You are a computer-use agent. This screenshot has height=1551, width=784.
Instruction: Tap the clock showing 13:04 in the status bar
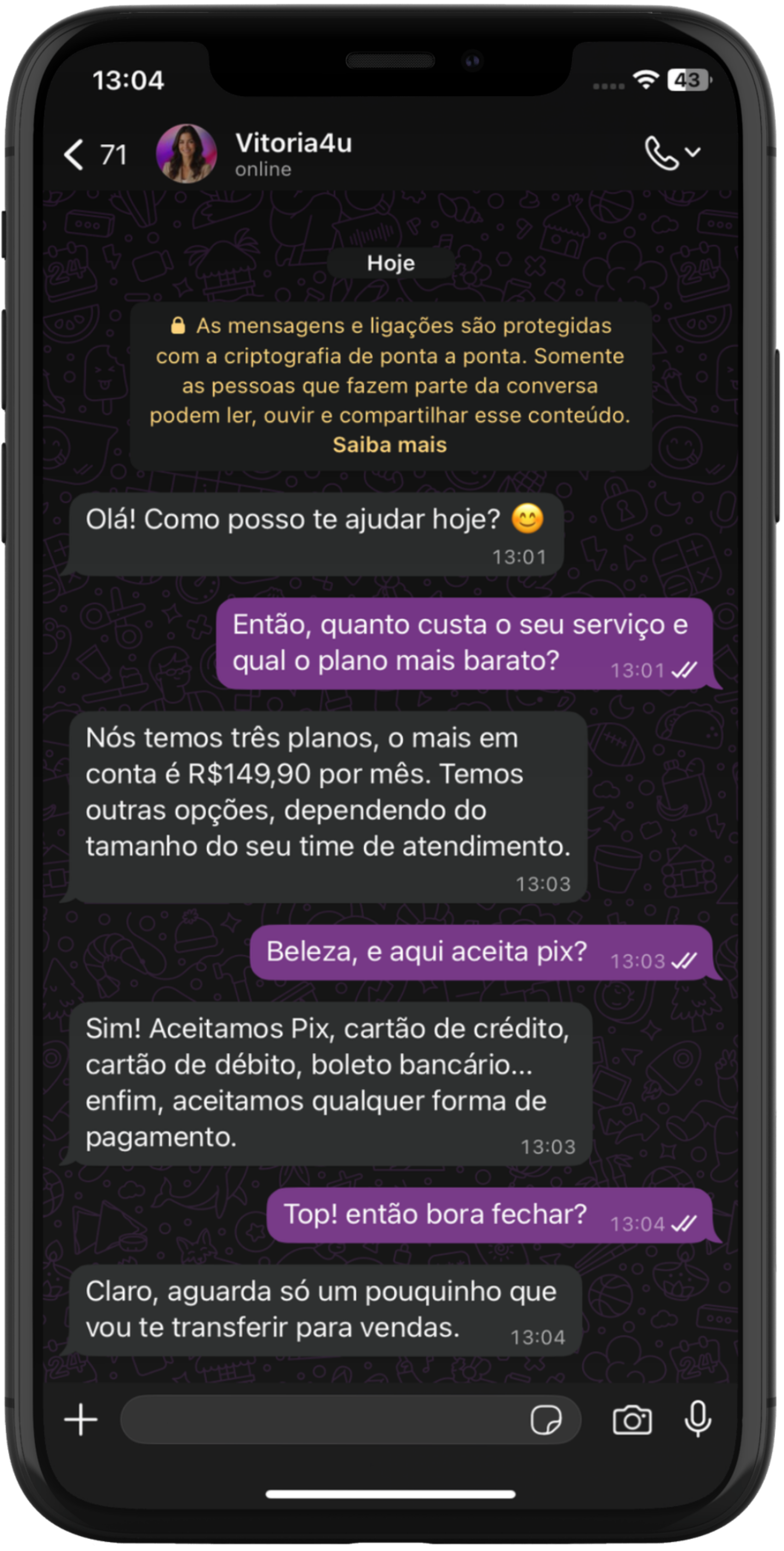(x=129, y=80)
